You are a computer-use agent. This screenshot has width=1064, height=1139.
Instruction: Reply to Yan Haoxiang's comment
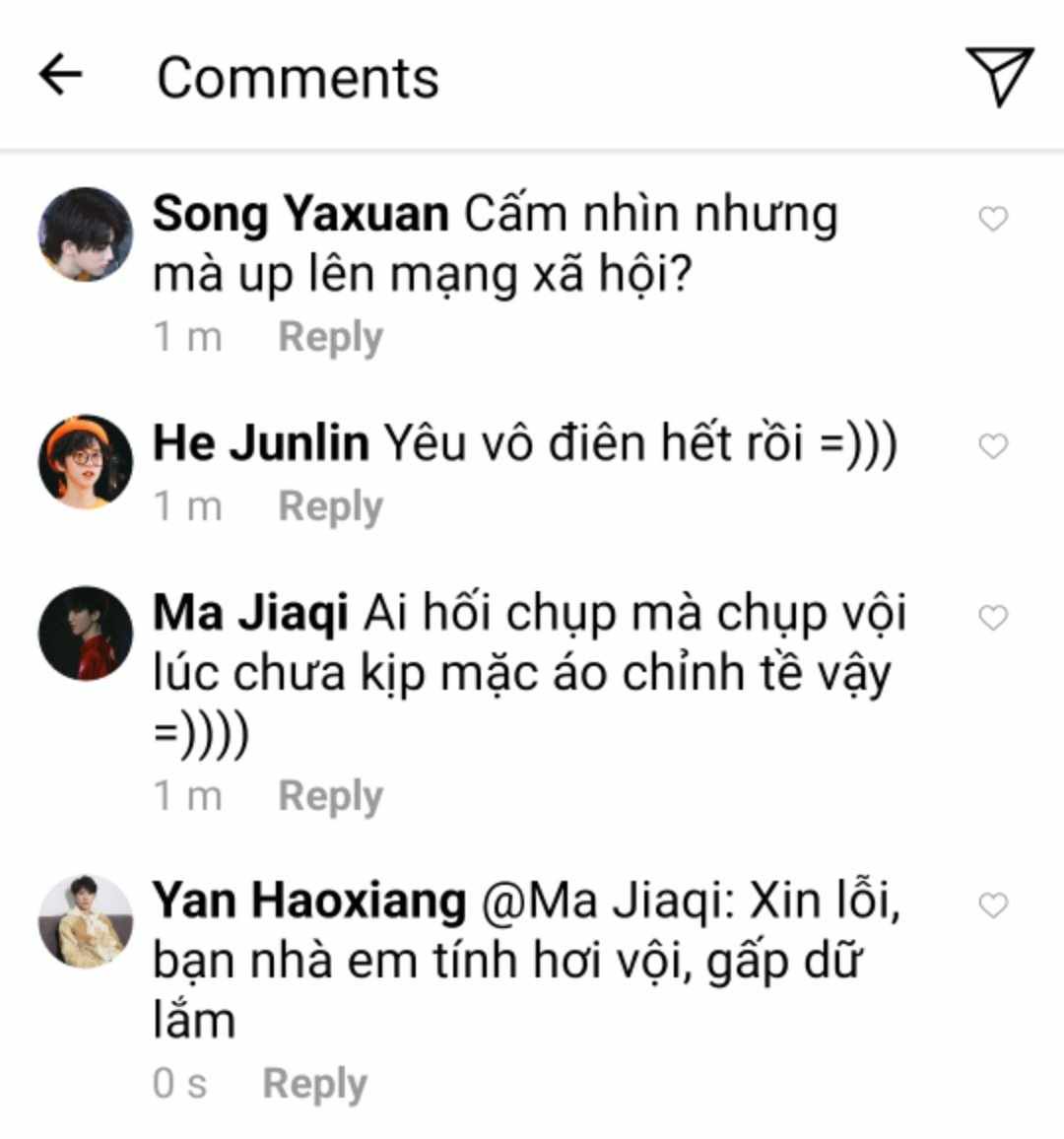[314, 1085]
